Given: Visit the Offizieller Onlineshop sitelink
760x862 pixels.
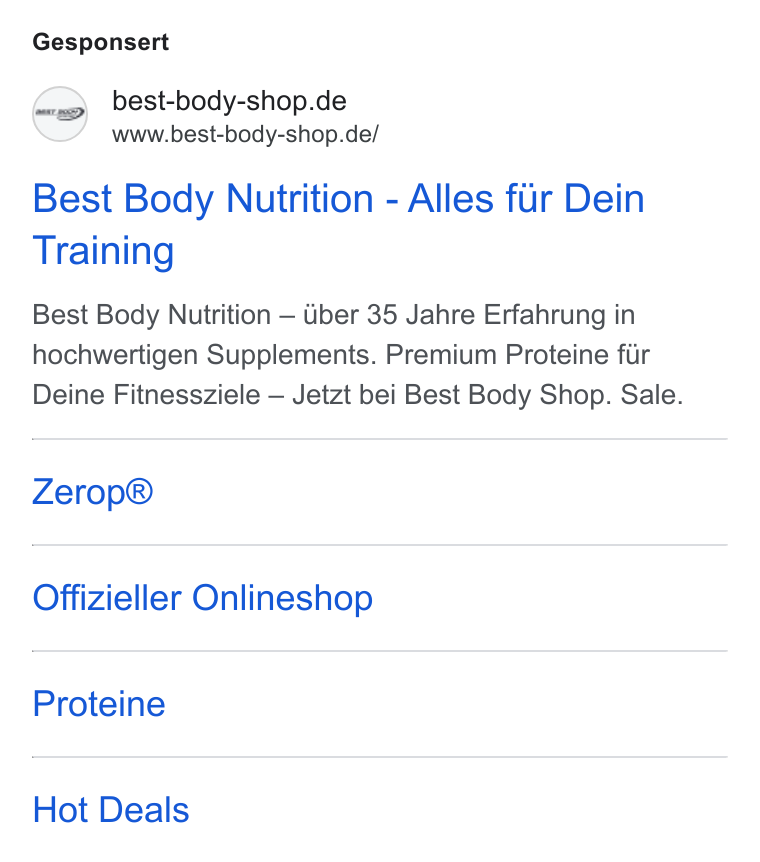Looking at the screenshot, I should [x=202, y=598].
